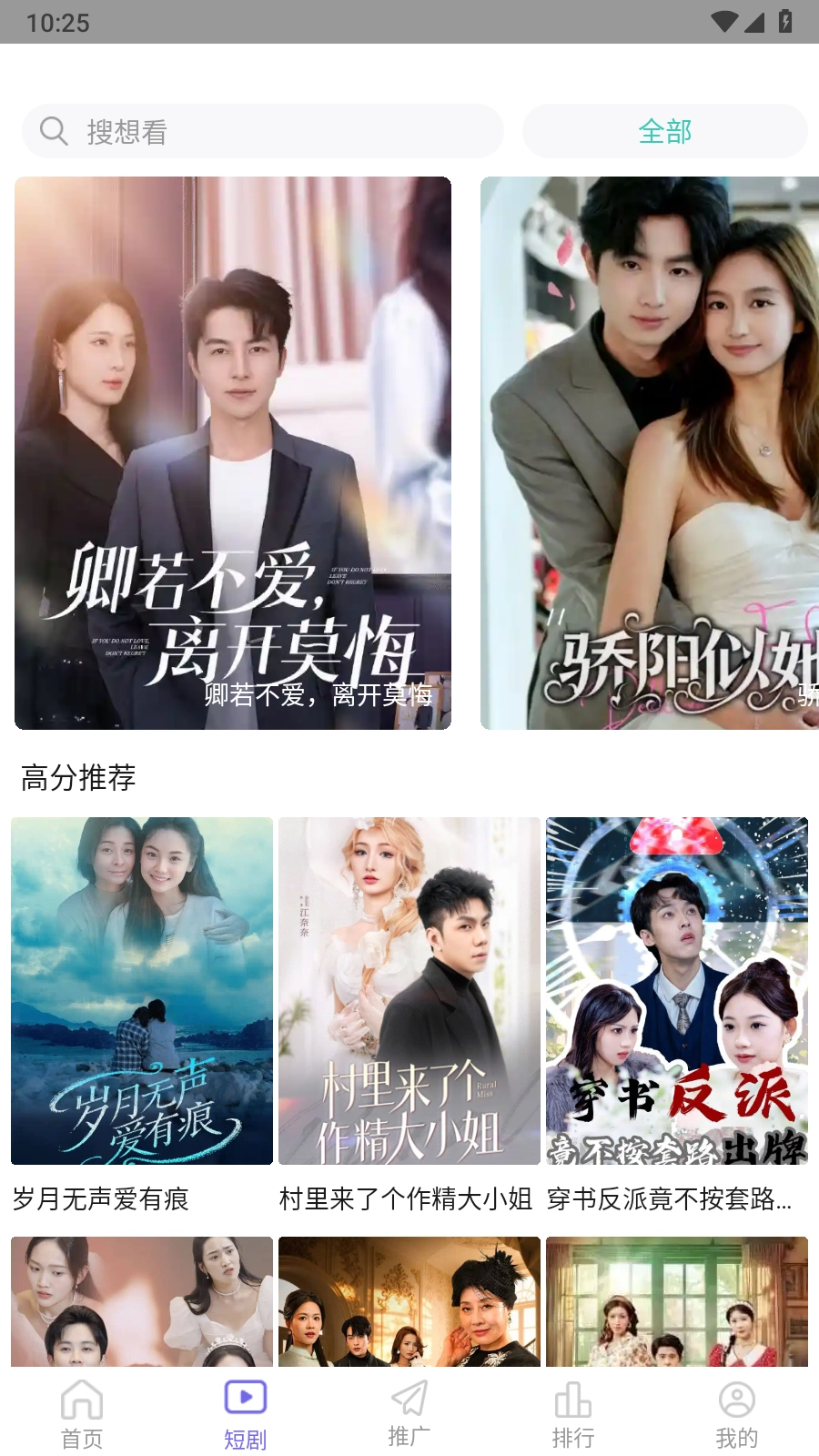Image resolution: width=819 pixels, height=1456 pixels.
Task: Select the 岁月无声爱有痕 poster
Action: [x=142, y=990]
